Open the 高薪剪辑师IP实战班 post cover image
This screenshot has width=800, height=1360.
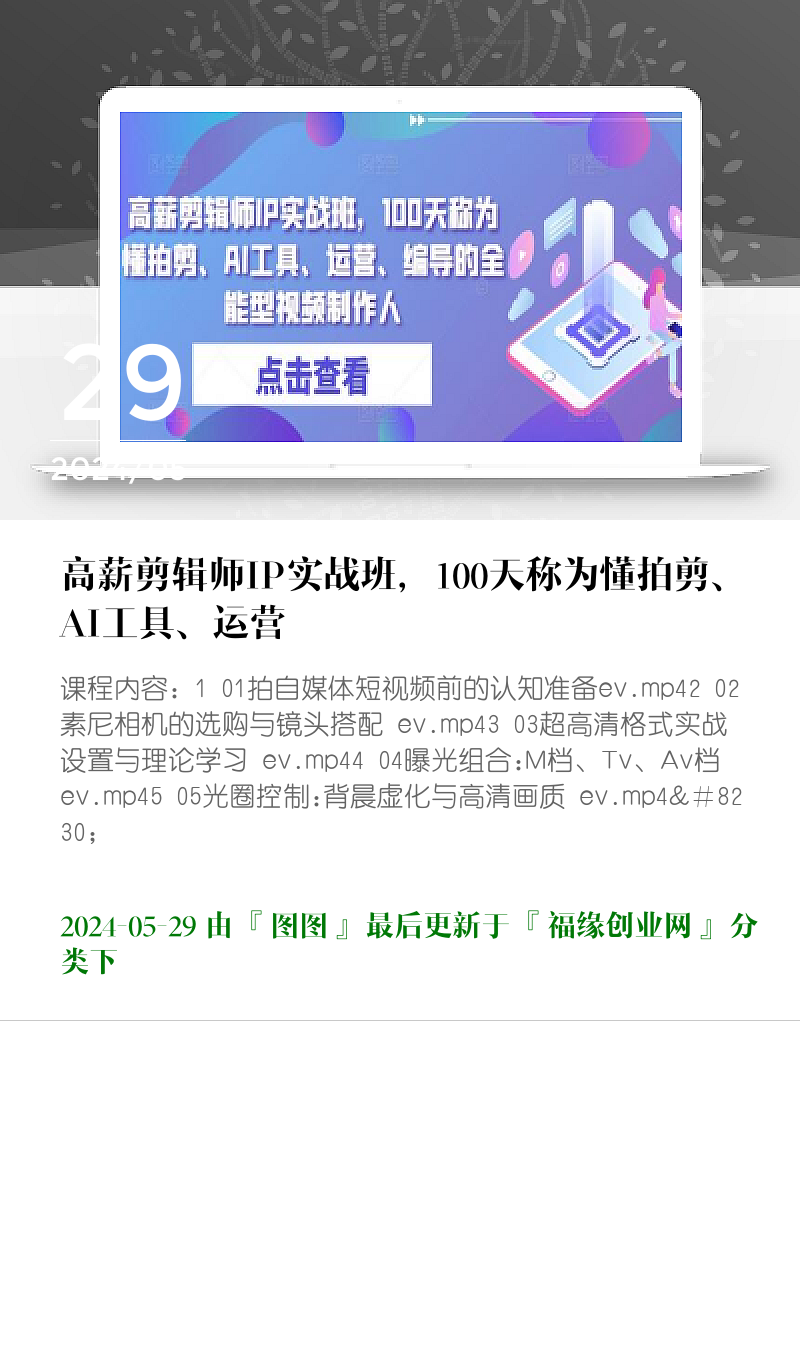coord(400,277)
